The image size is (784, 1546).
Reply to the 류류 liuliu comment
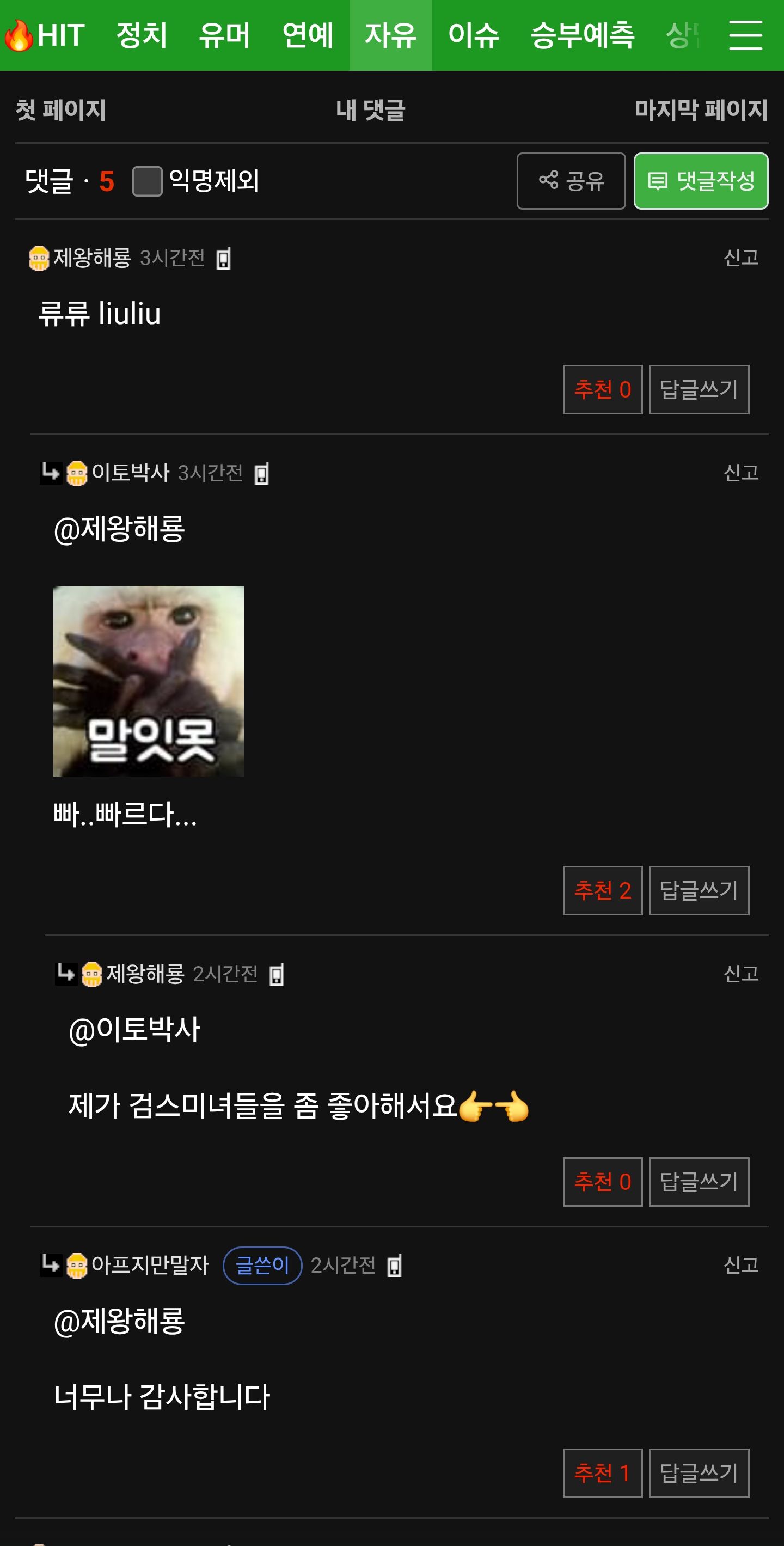tap(699, 389)
